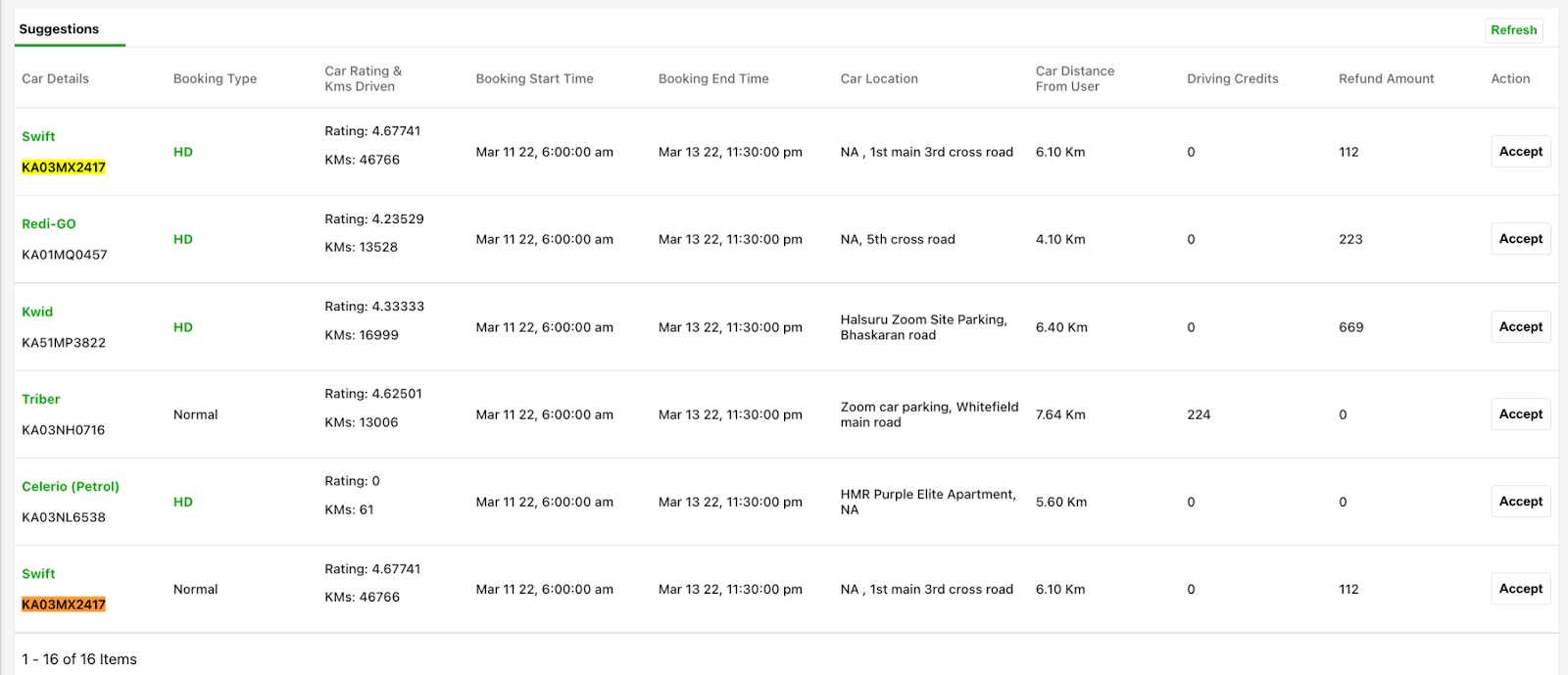Accept the Swift suggestion with Normal booking
1568x675 pixels.
(1520, 589)
